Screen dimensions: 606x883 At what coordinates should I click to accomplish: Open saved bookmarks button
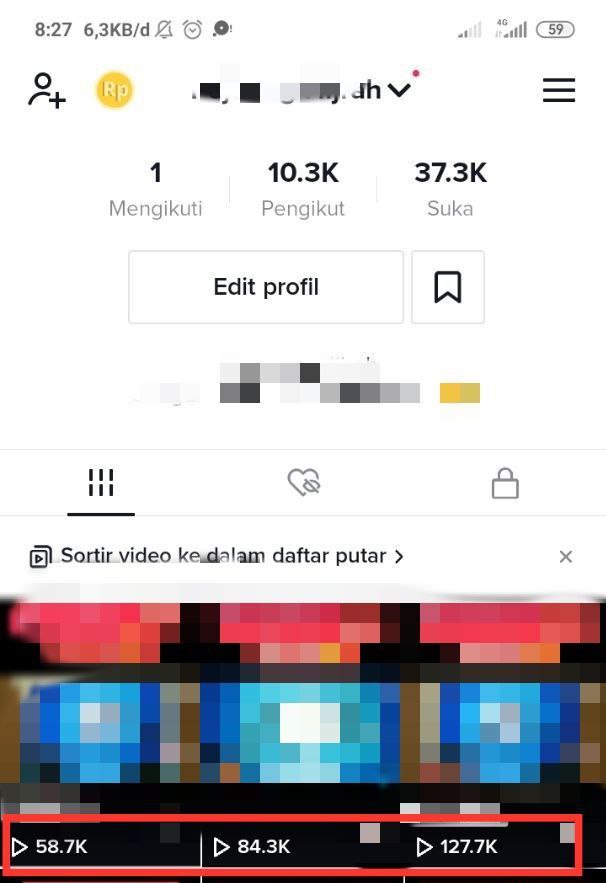pos(447,287)
